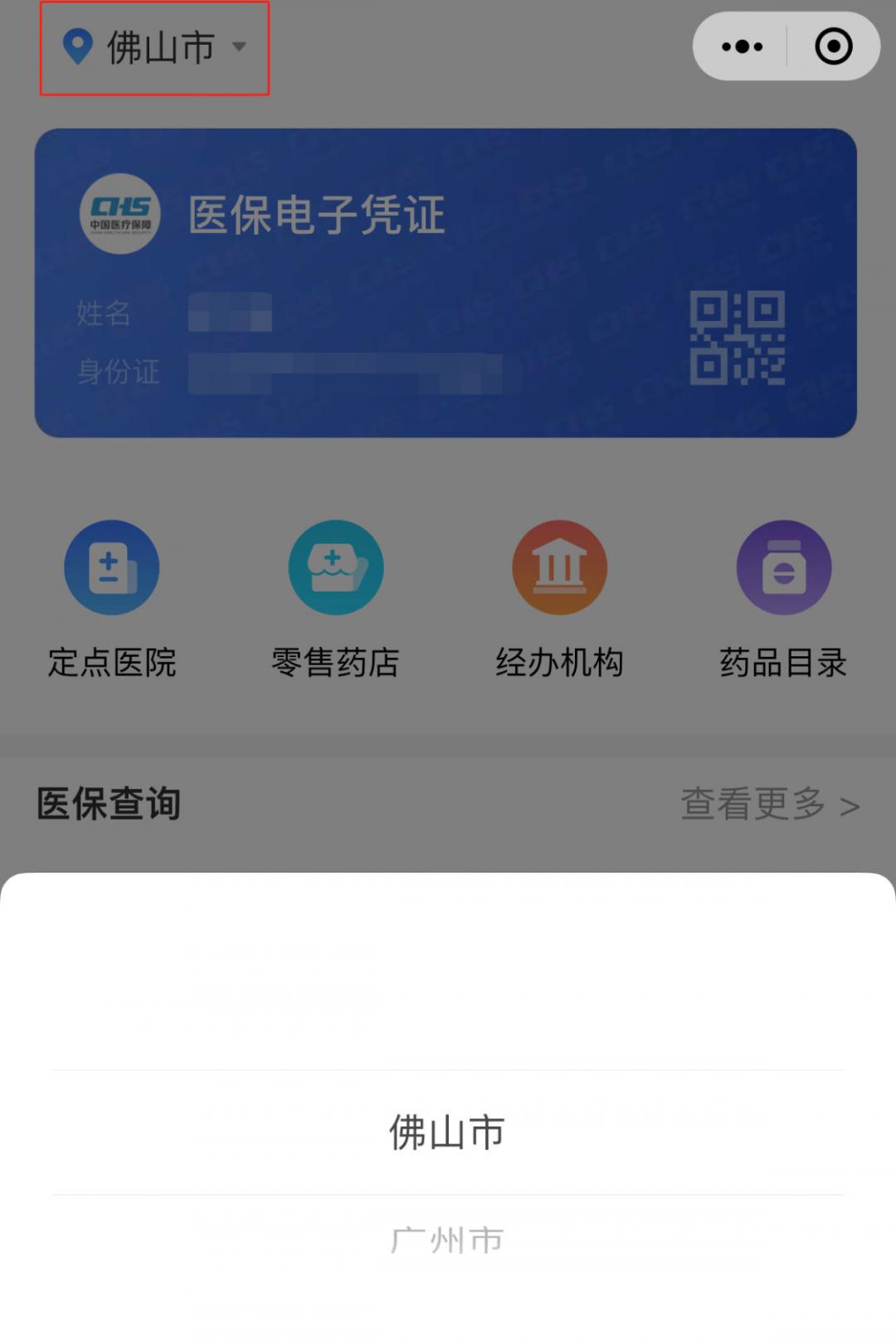Viewport: 896px width, 1343px height.
Task: Open 经办机构
Action: coord(559,599)
